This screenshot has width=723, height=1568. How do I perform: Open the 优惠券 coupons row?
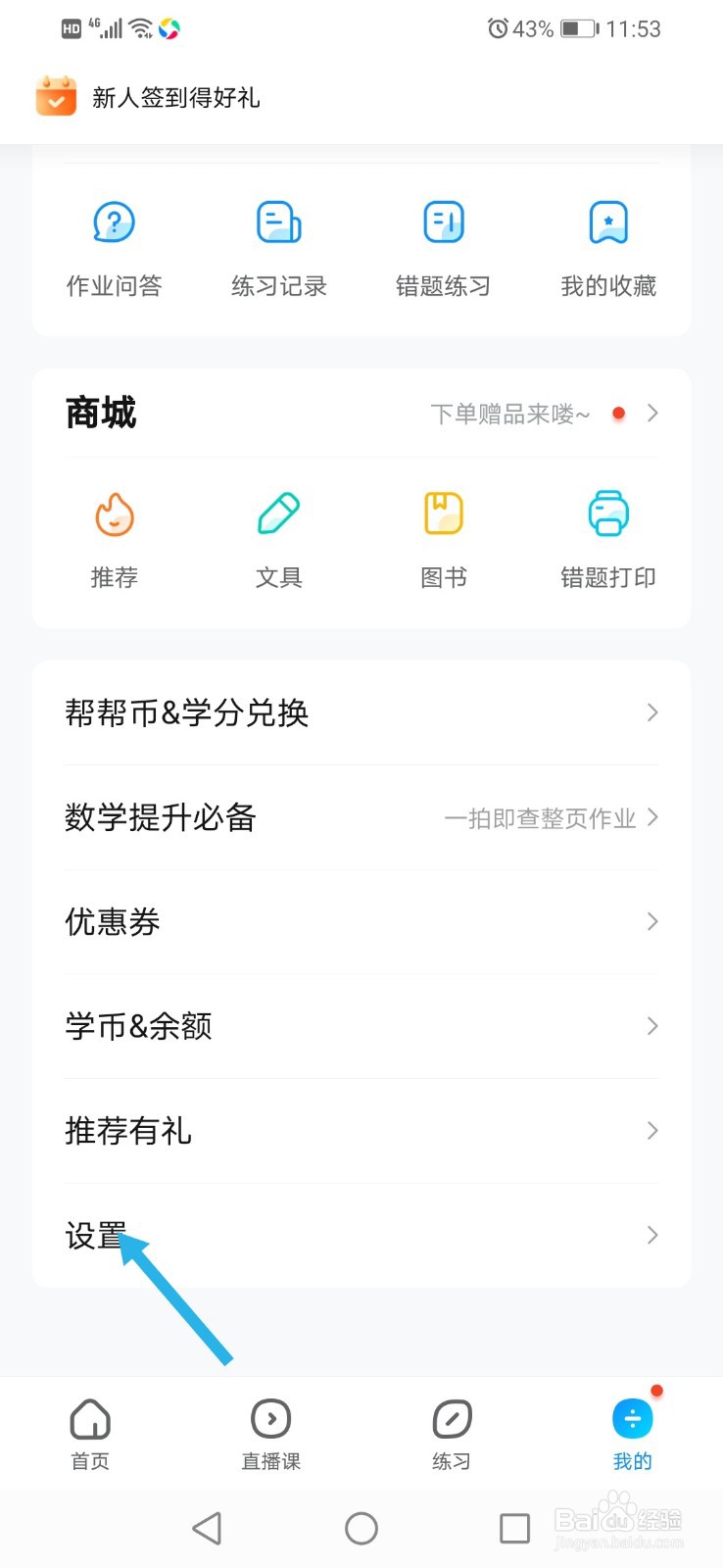[361, 921]
